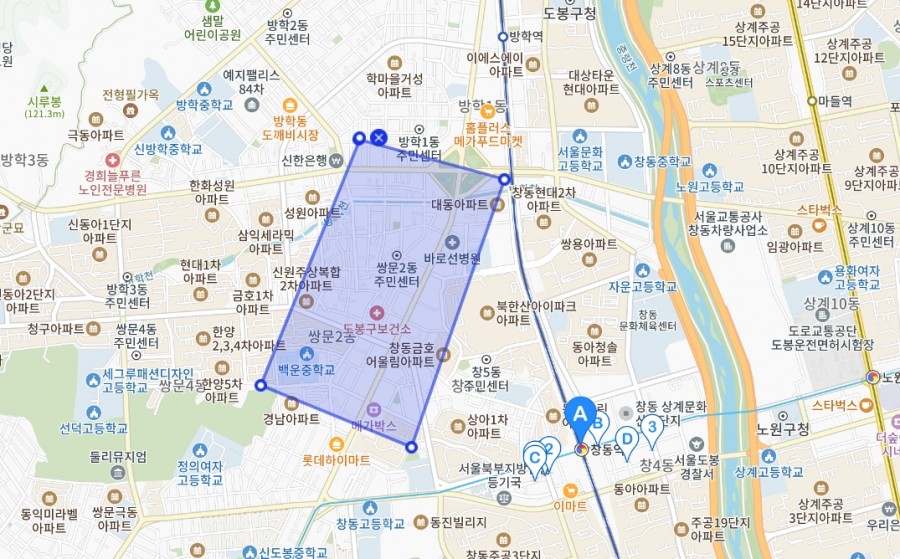Screen dimensions: 900x559
Task: Select map marker C
Action: 535,458
